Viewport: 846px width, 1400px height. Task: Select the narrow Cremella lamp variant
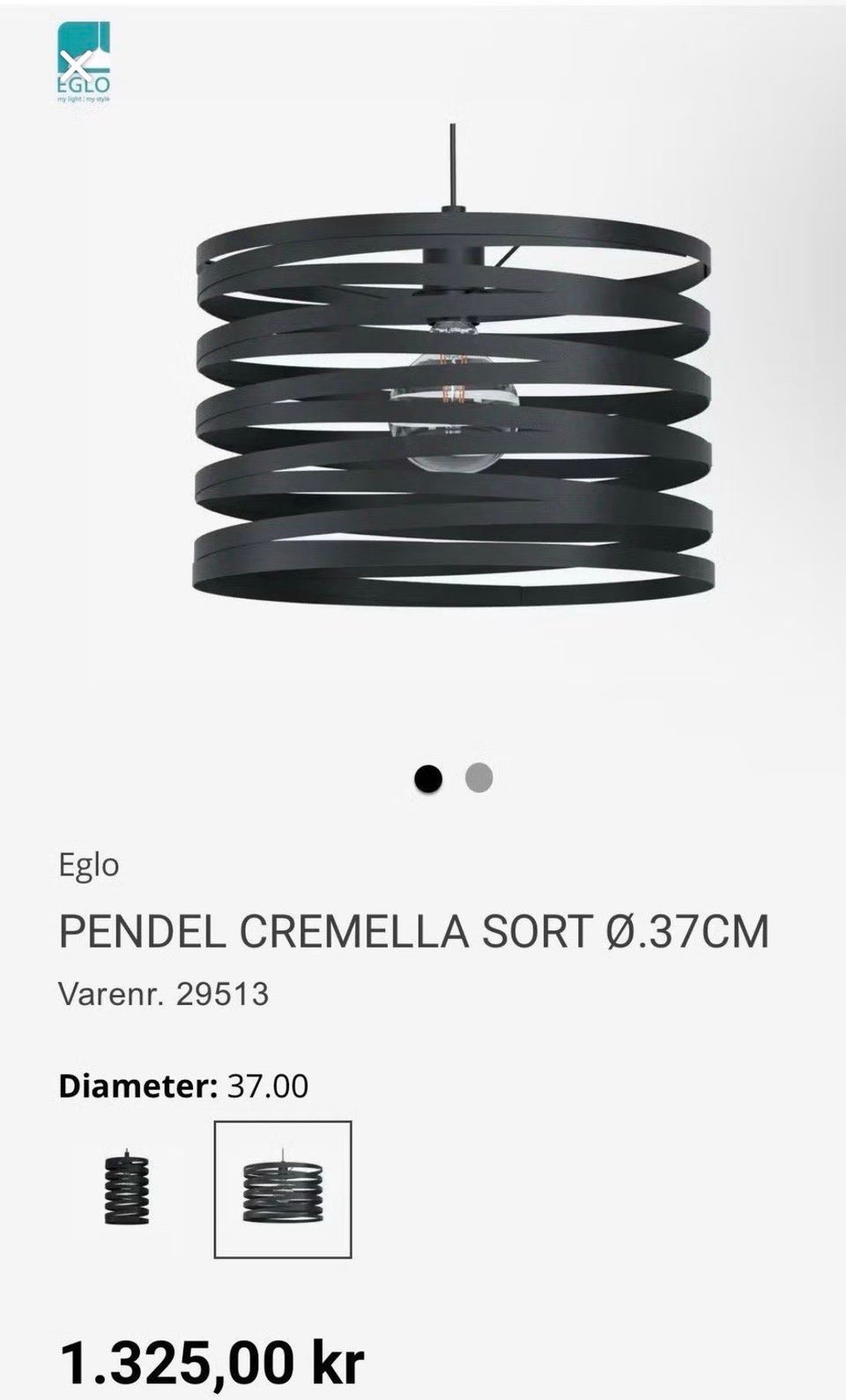[127, 1188]
